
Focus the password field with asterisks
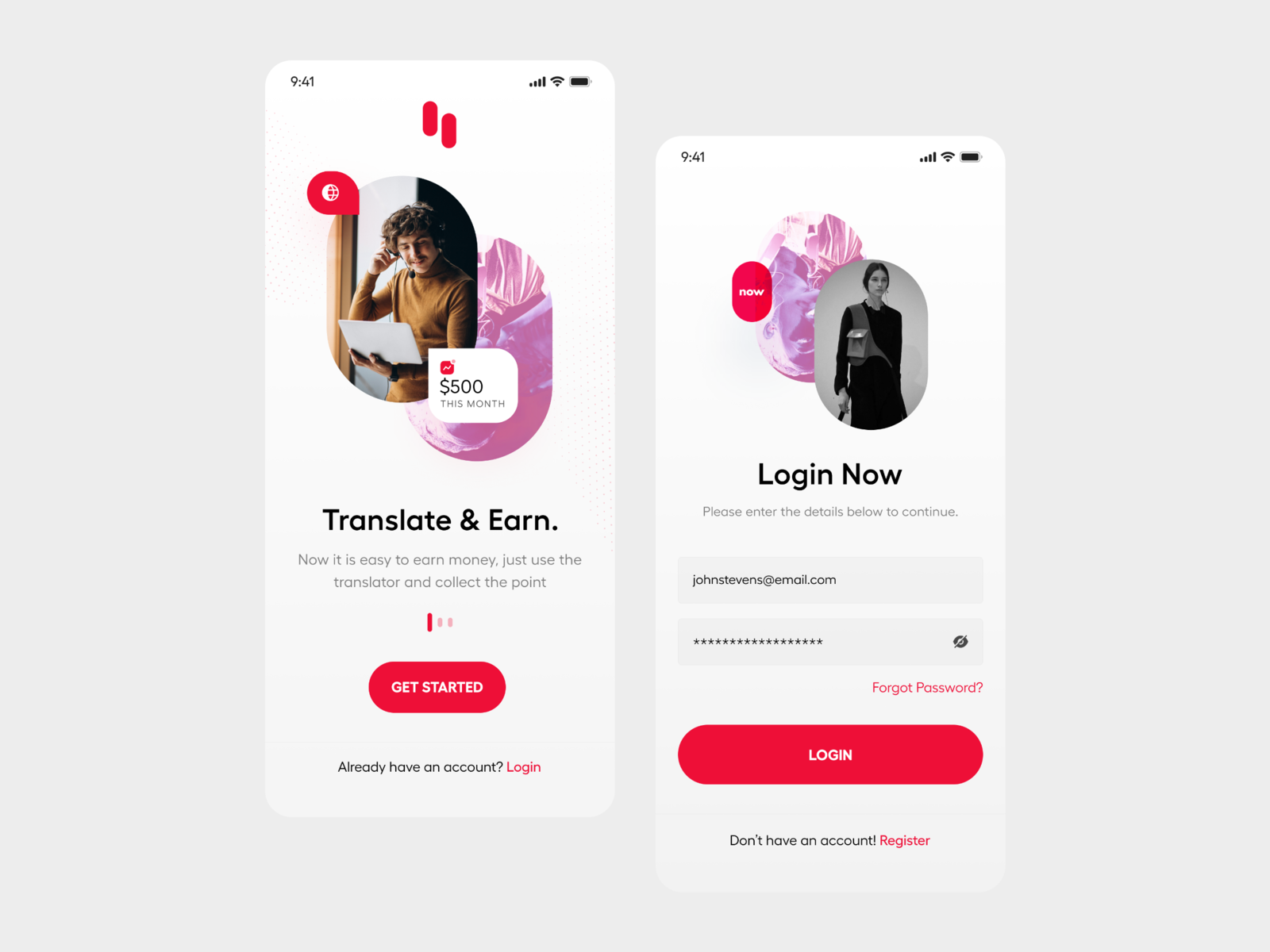(x=810, y=642)
